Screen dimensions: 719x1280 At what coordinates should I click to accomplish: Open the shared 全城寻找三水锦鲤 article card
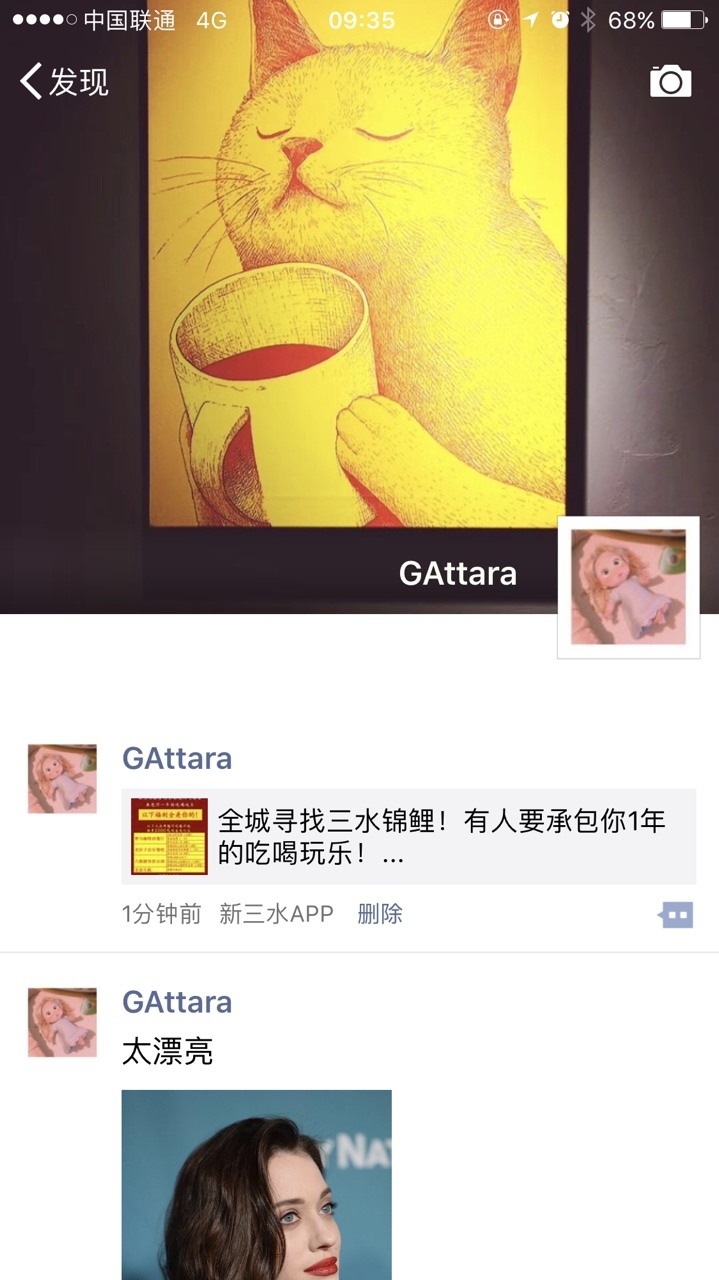click(x=408, y=836)
